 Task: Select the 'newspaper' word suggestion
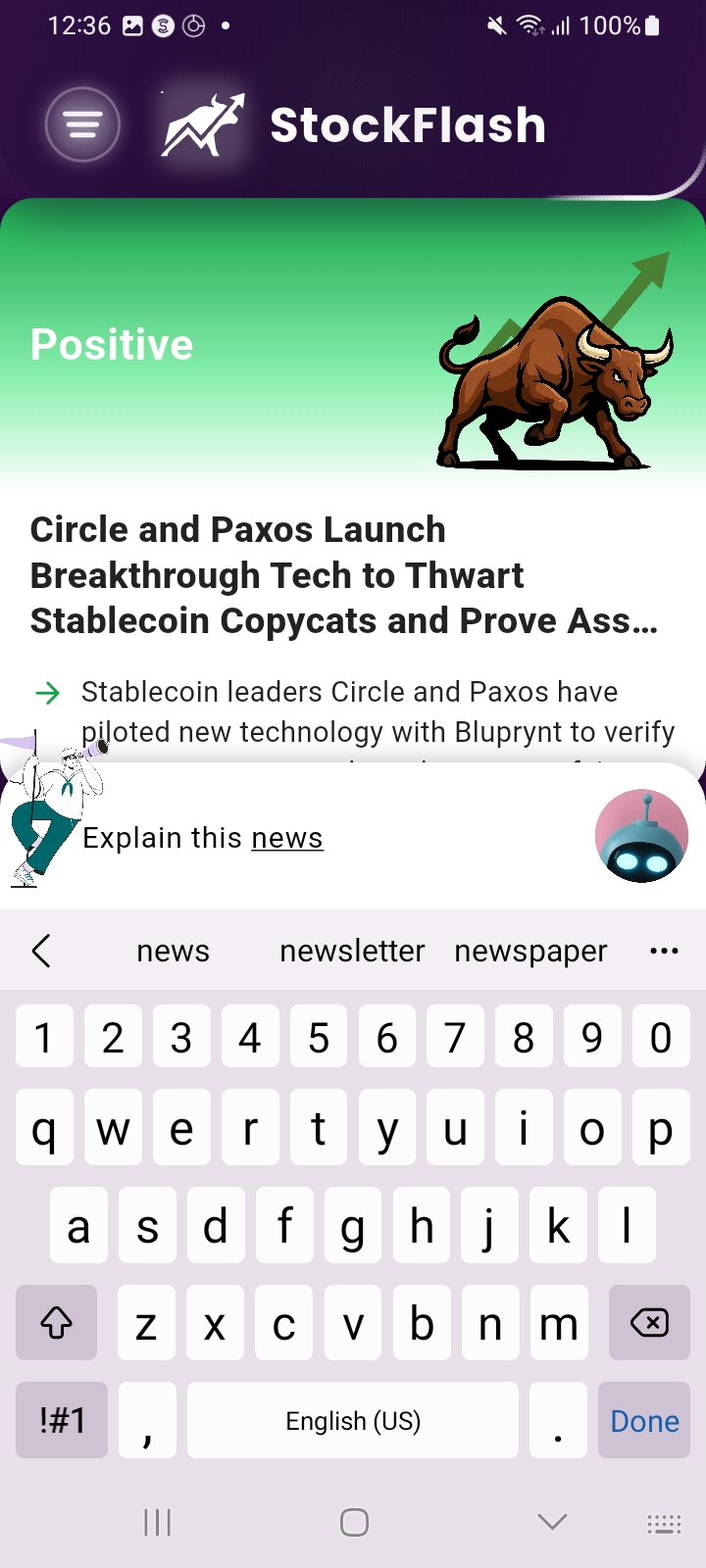point(530,951)
